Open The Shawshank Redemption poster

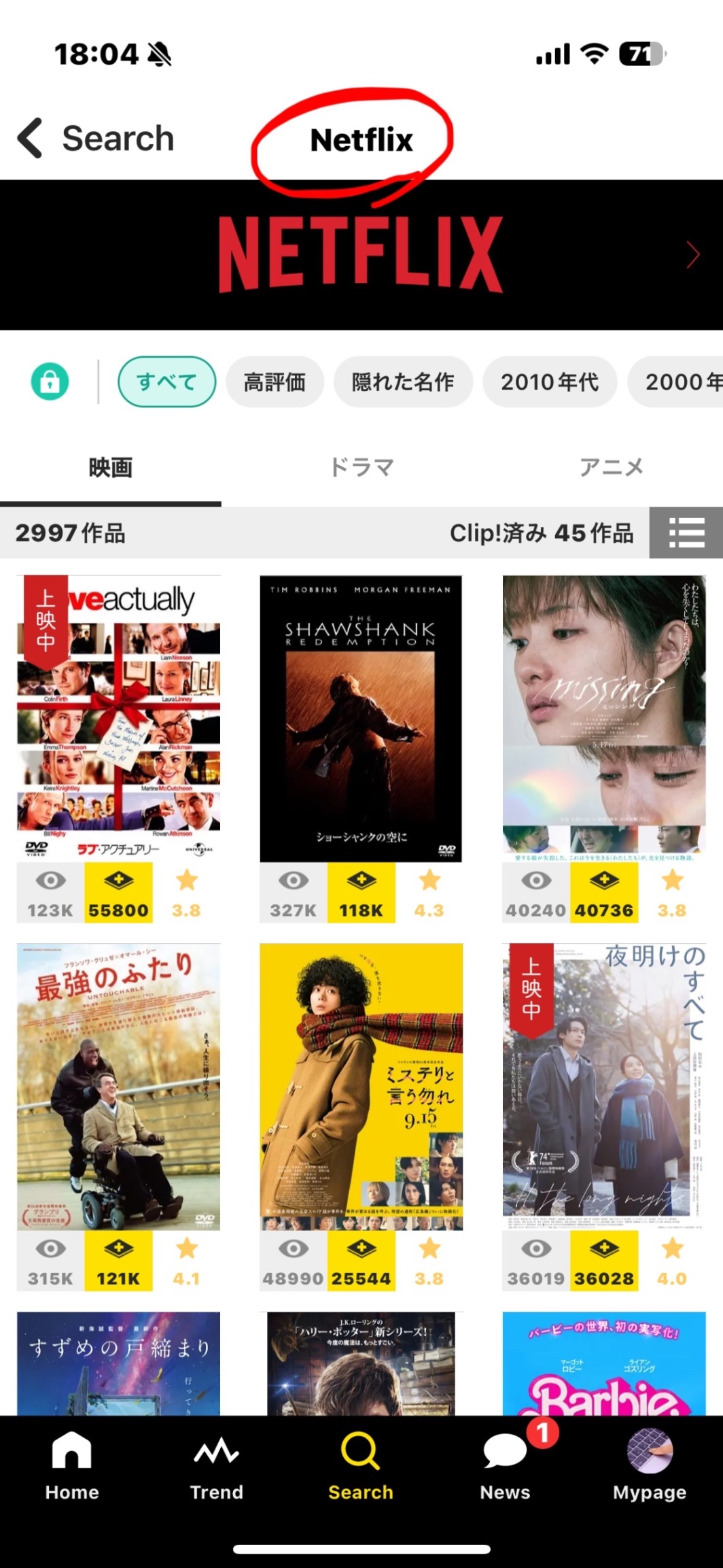[361, 717]
